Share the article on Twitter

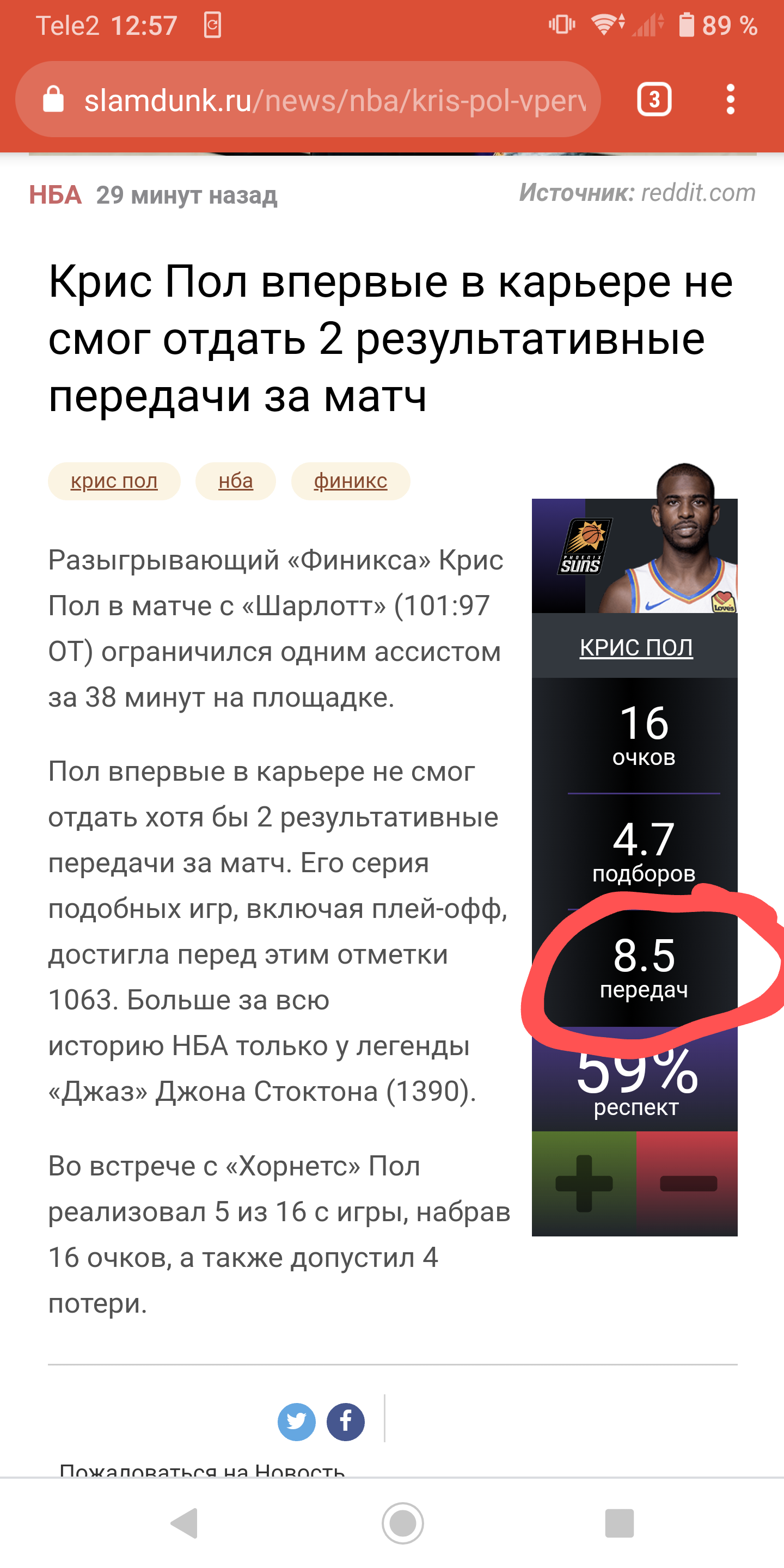coord(296,1422)
